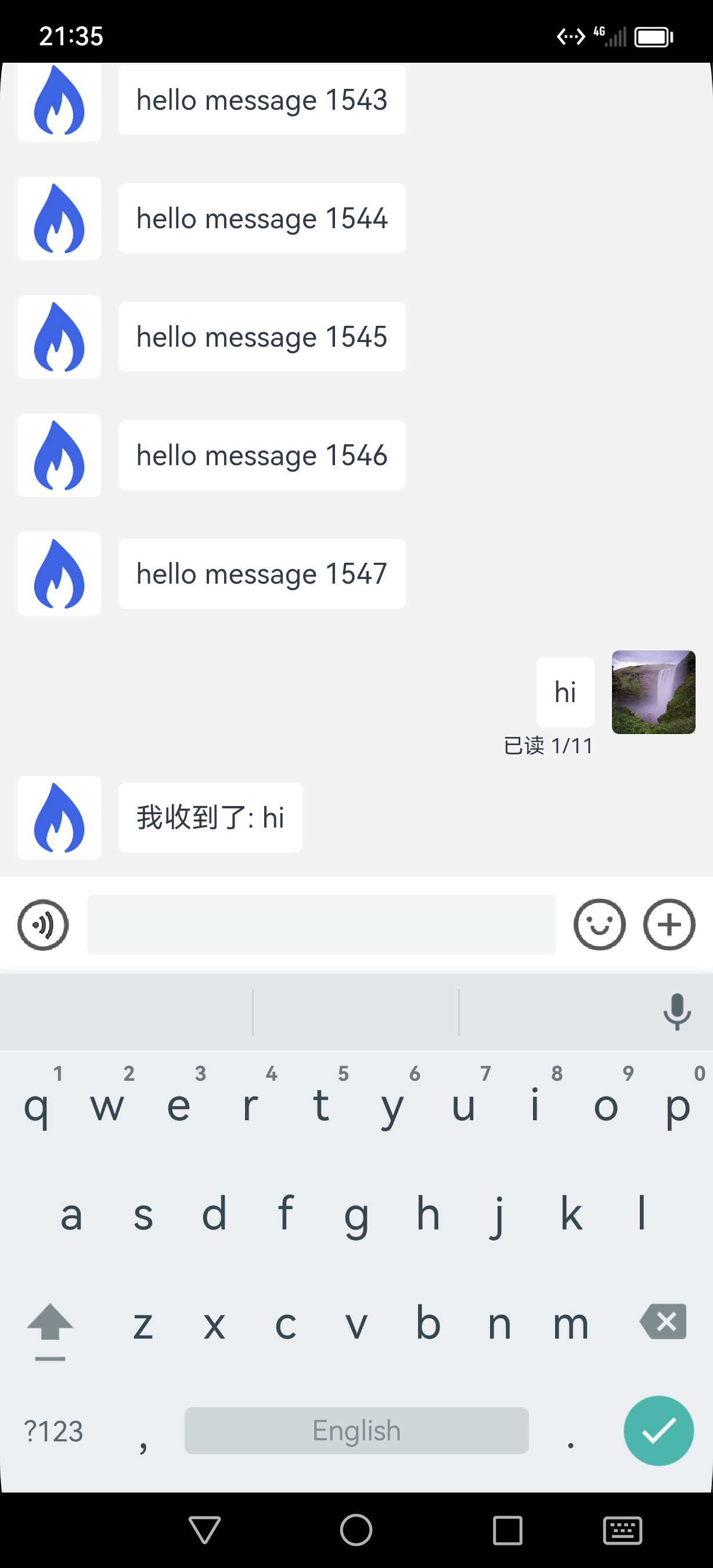Image resolution: width=713 pixels, height=1568 pixels.
Task: Tap the message text input field
Action: click(321, 925)
